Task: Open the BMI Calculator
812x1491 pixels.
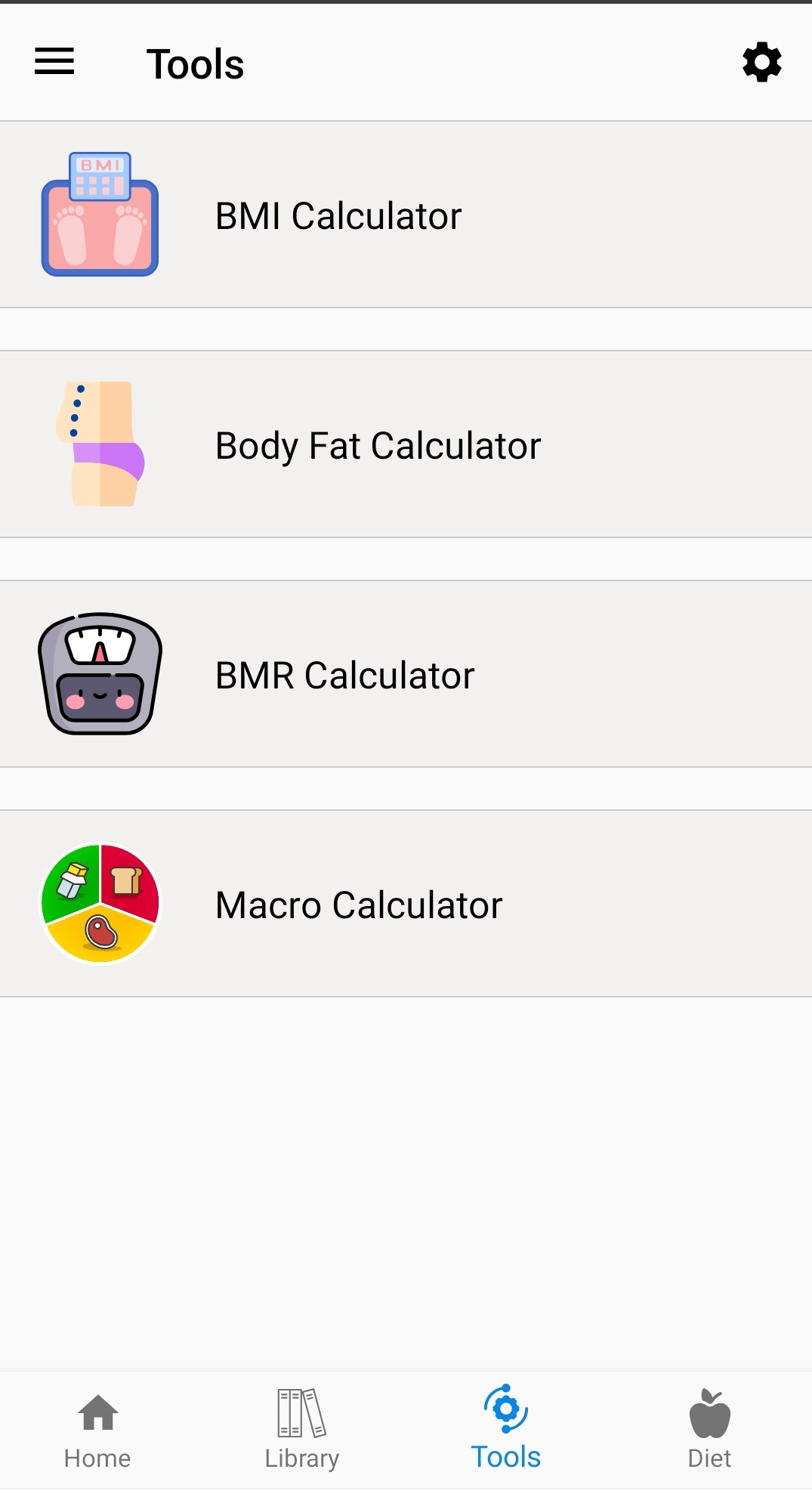Action: 406,215
